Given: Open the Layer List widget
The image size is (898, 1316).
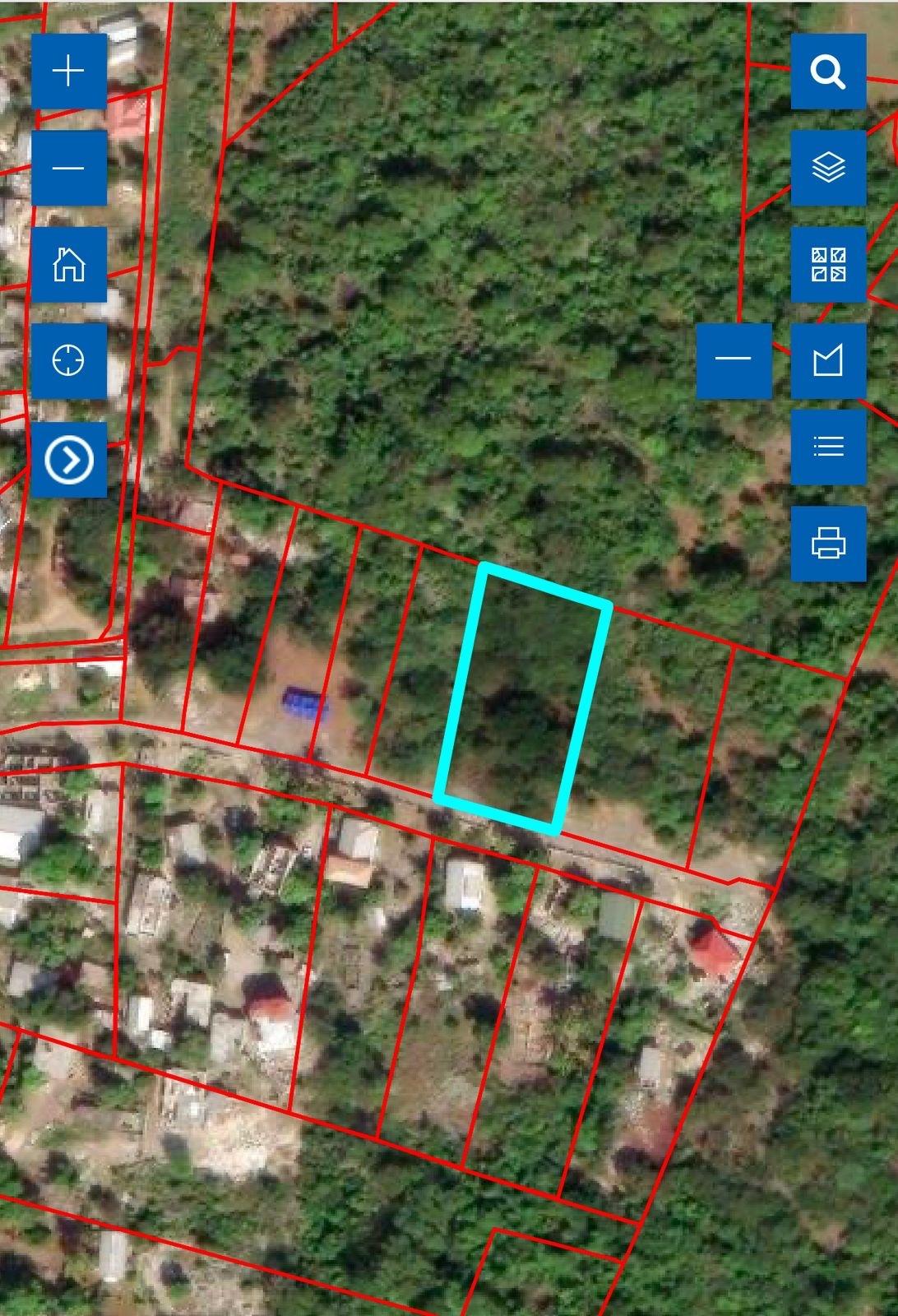Looking at the screenshot, I should [829, 169].
